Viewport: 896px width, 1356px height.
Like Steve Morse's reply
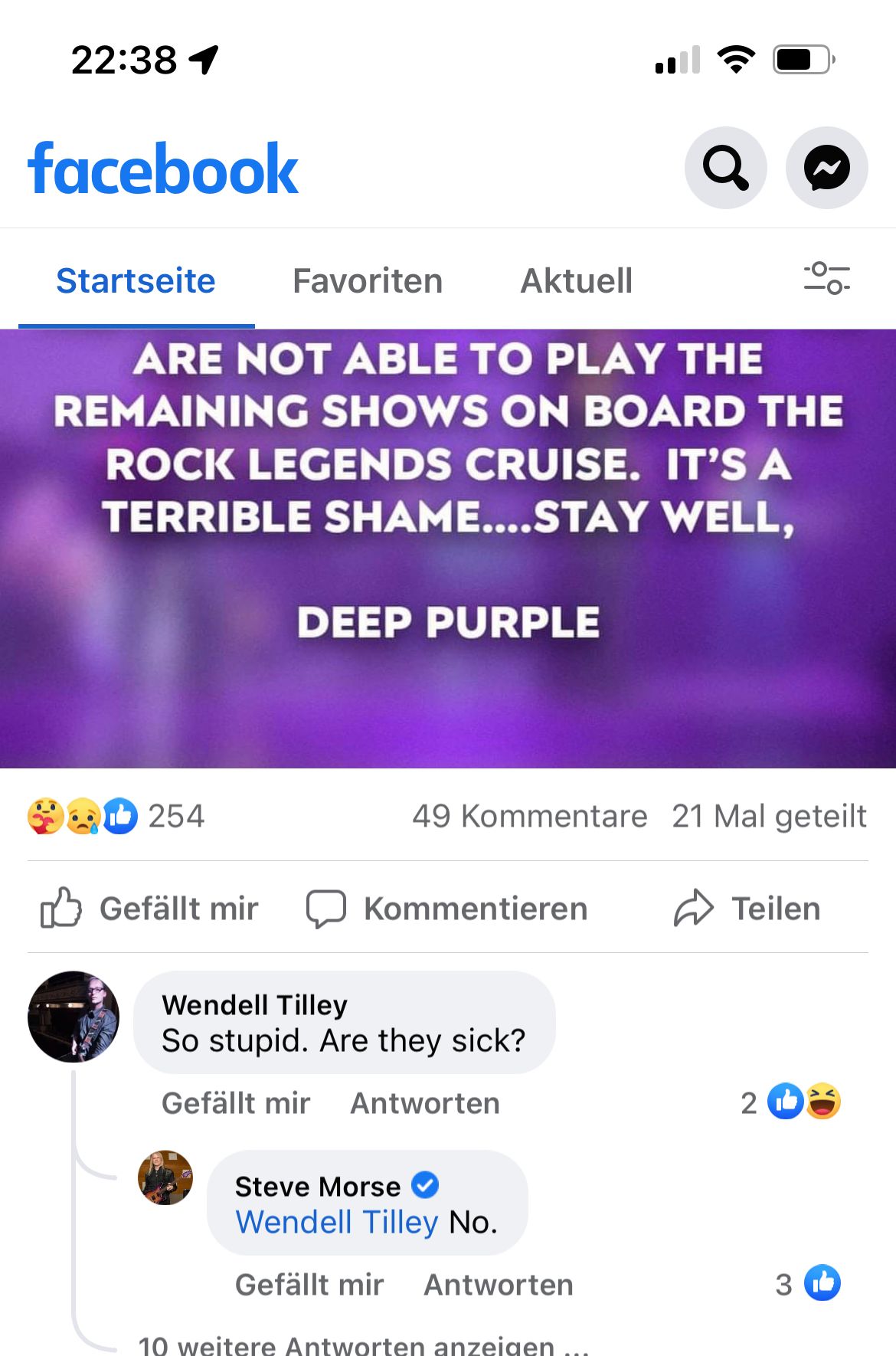(309, 1285)
